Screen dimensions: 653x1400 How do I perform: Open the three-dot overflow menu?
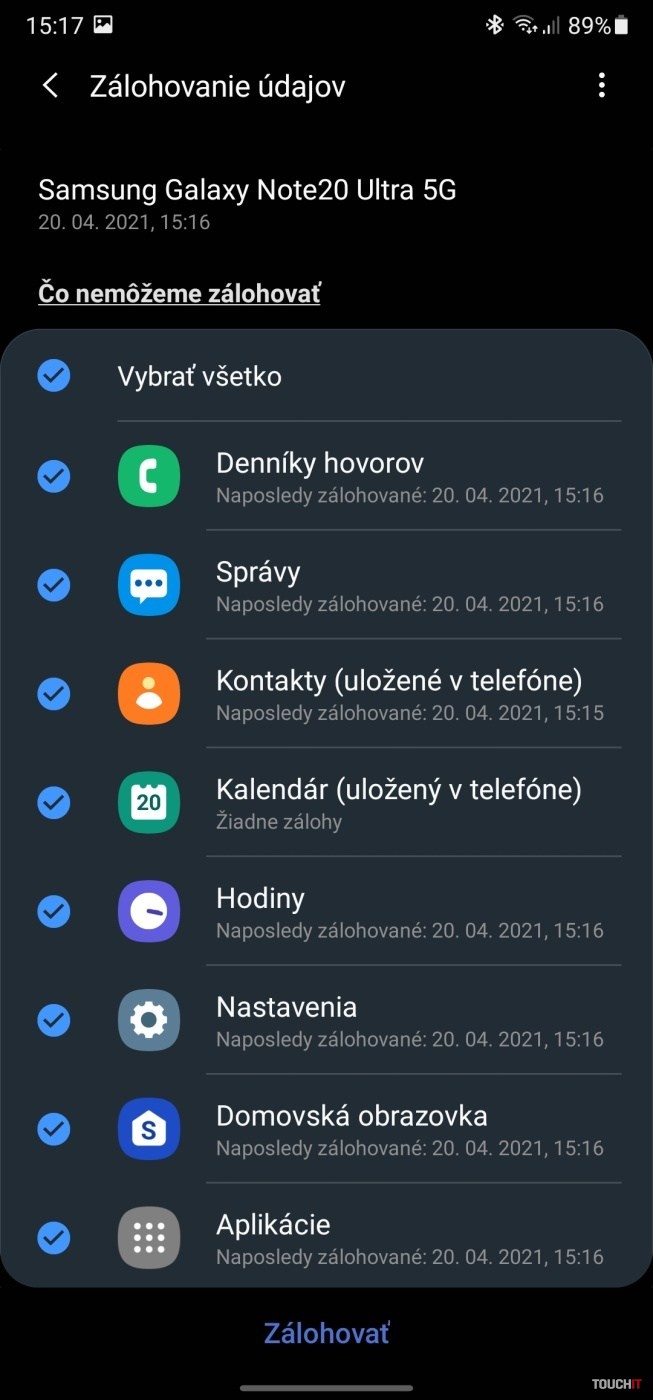[x=601, y=86]
